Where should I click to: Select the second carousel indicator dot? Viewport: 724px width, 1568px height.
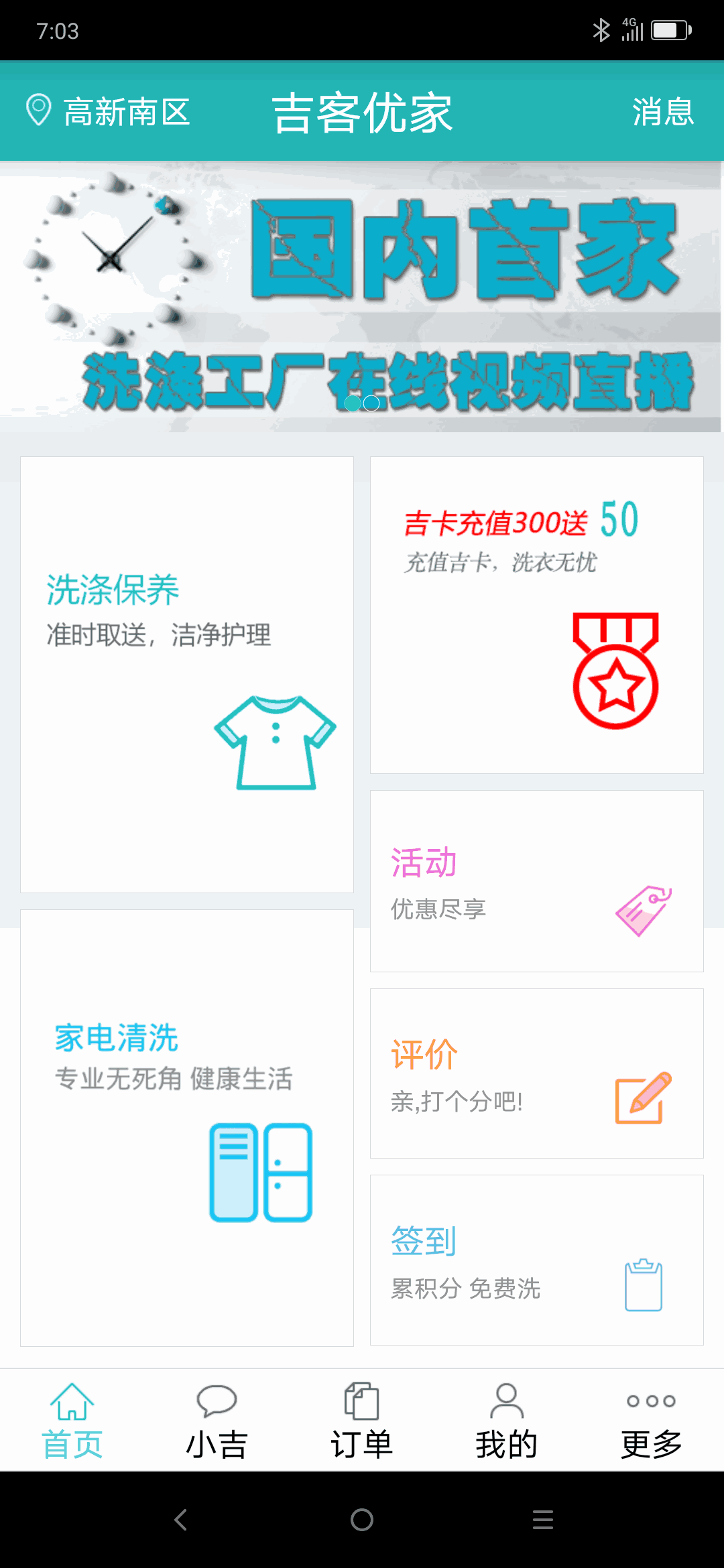point(371,403)
